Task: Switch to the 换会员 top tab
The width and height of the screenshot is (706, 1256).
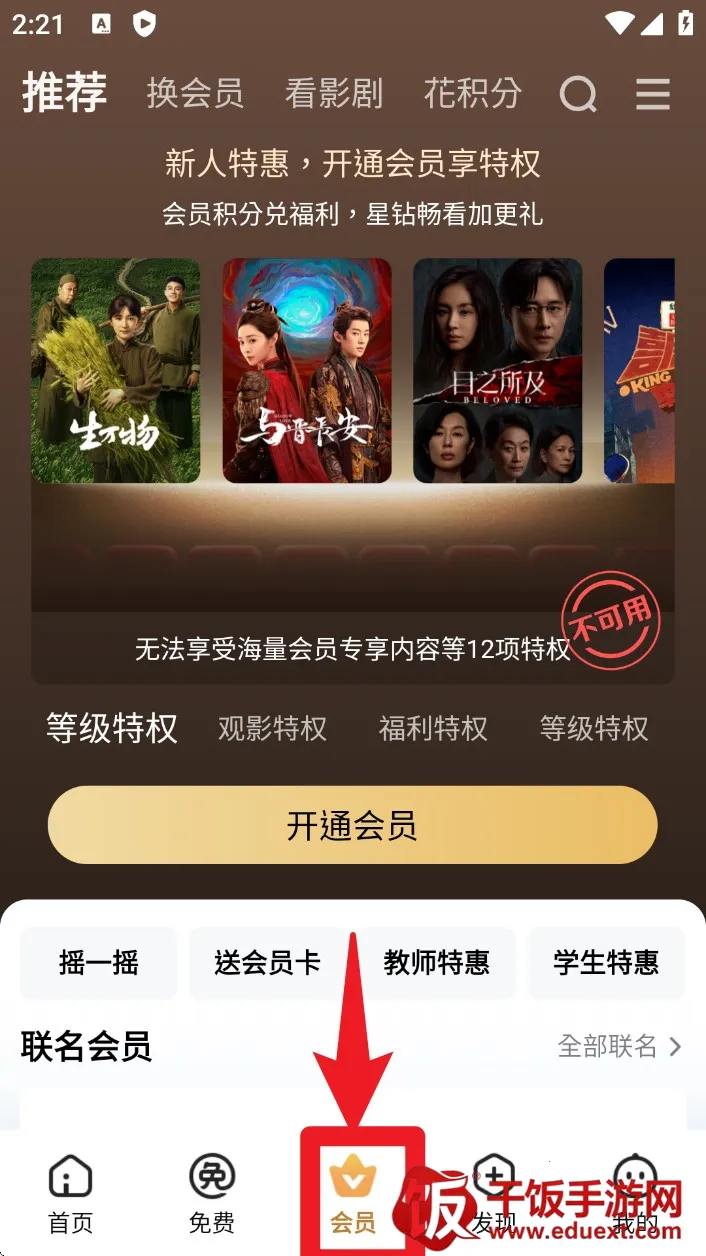Action: pyautogui.click(x=195, y=94)
